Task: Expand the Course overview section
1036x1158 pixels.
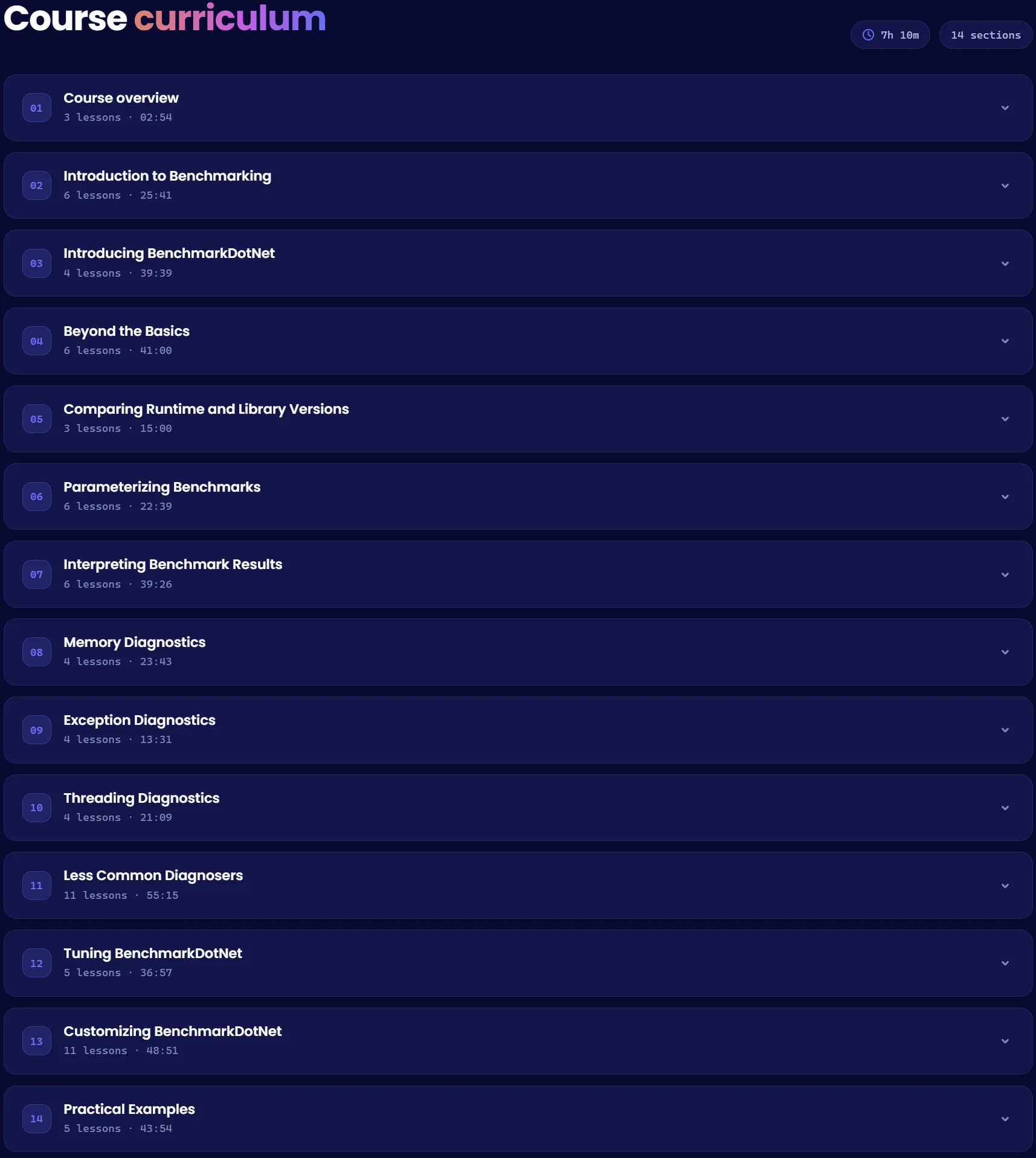Action: click(518, 108)
